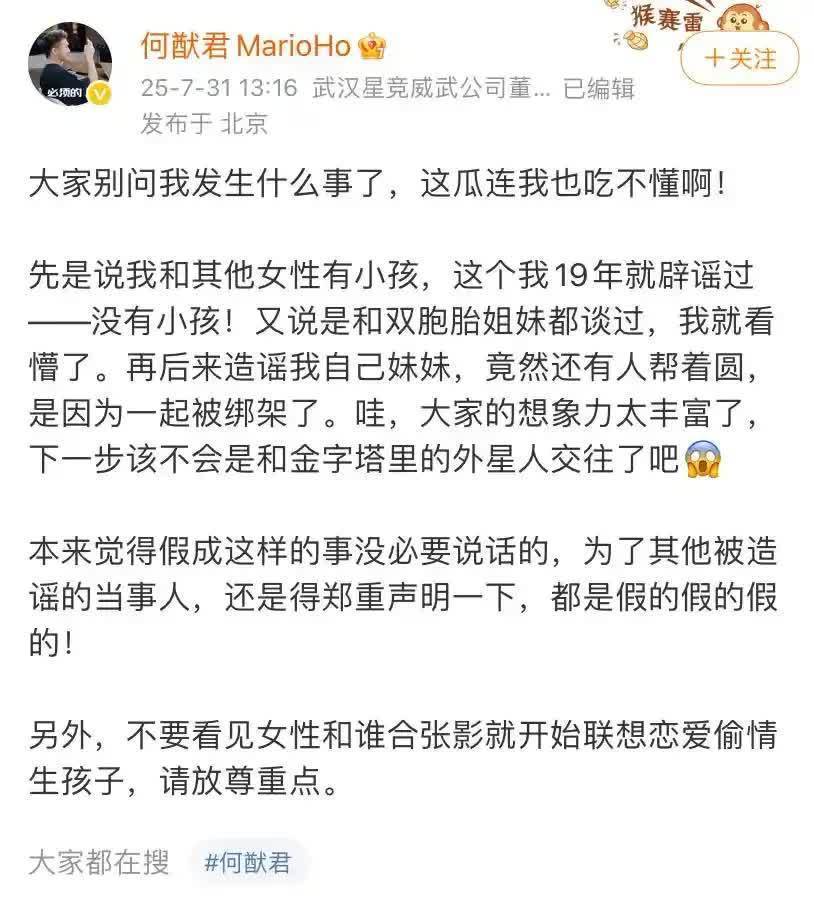814x919 pixels.
Task: Open 何猷君 MarioHo's profile picture
Action: coord(70,65)
